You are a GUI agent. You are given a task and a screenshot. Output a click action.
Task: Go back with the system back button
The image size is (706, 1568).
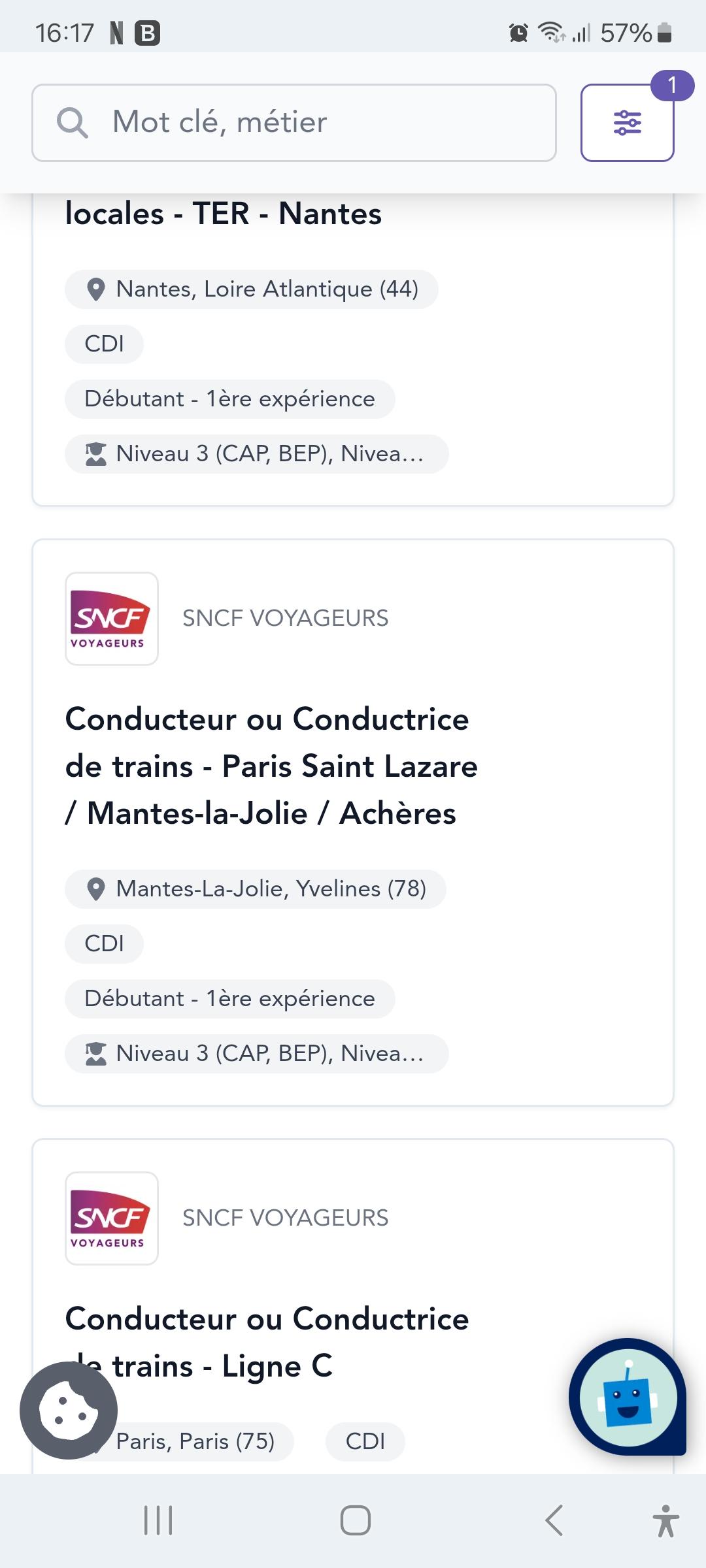(554, 1520)
